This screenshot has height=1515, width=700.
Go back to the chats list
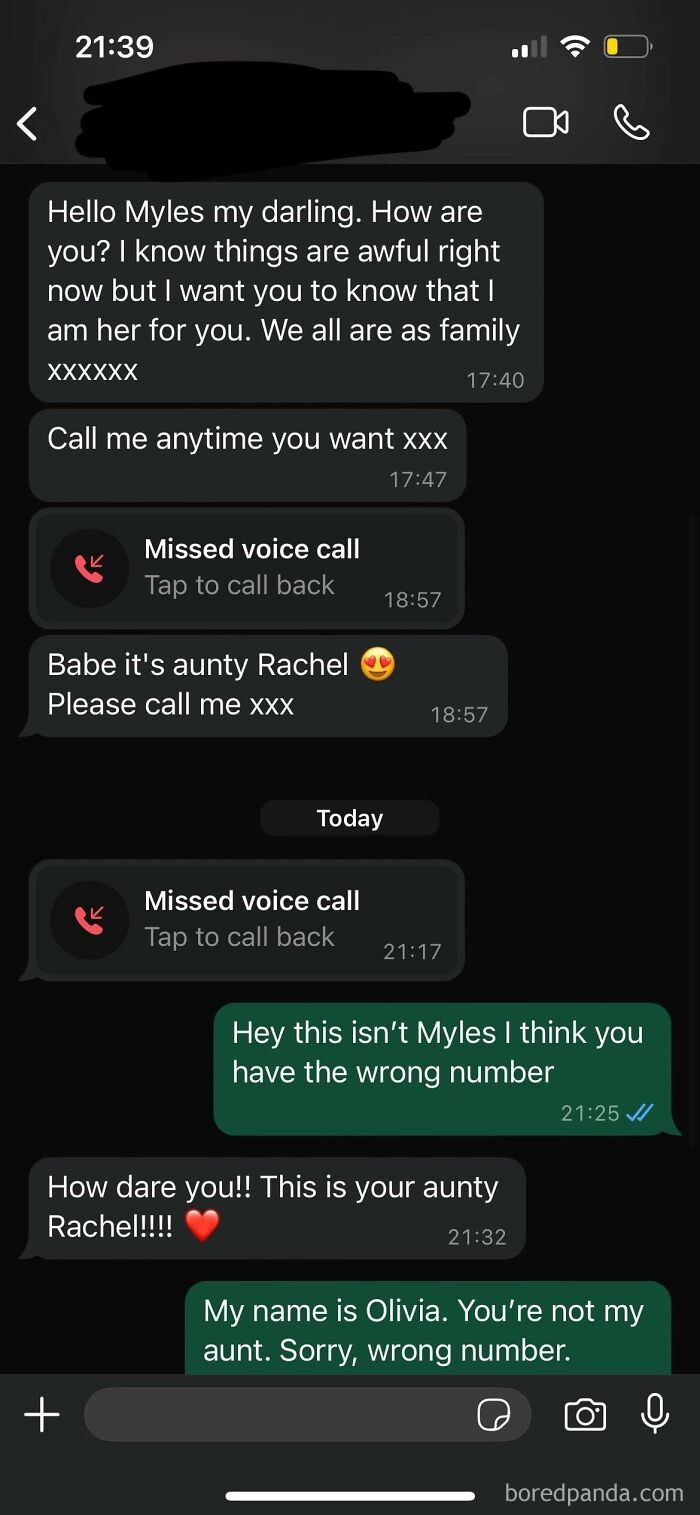pos(28,124)
